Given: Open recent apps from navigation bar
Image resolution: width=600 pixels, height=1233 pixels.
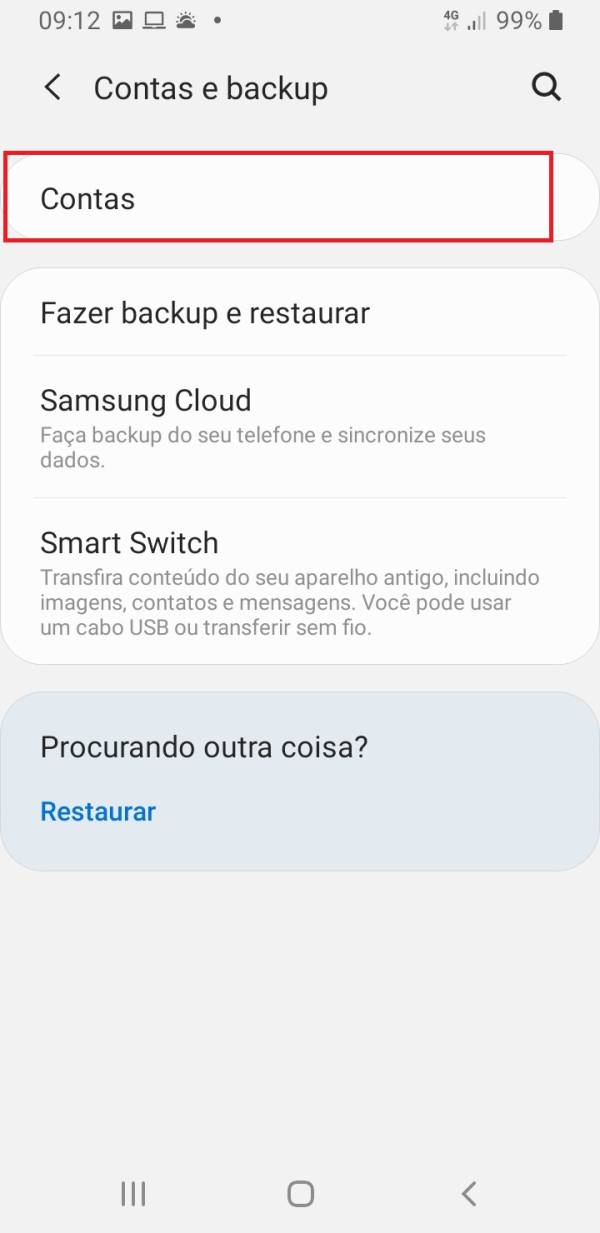Looking at the screenshot, I should (133, 1192).
